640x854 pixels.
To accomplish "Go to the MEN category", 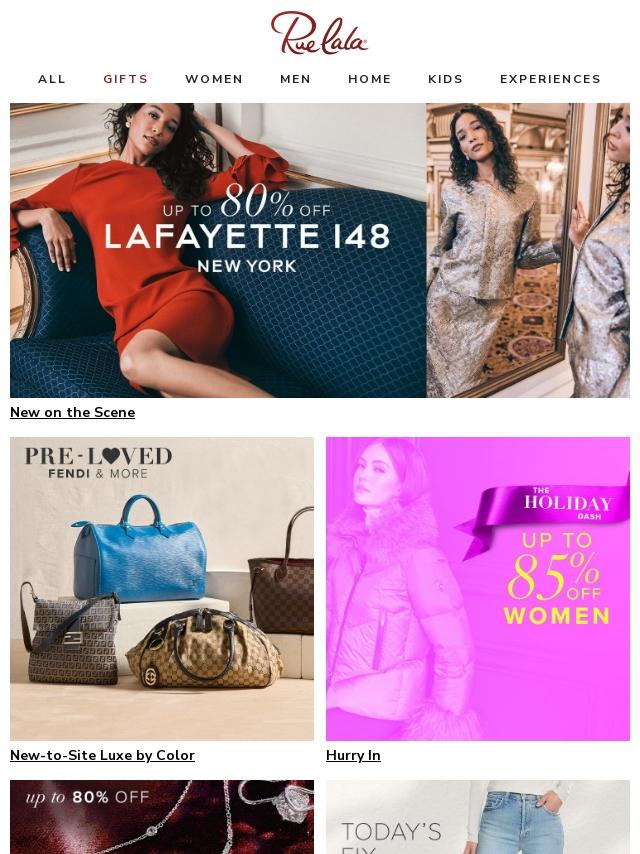I will click(295, 79).
